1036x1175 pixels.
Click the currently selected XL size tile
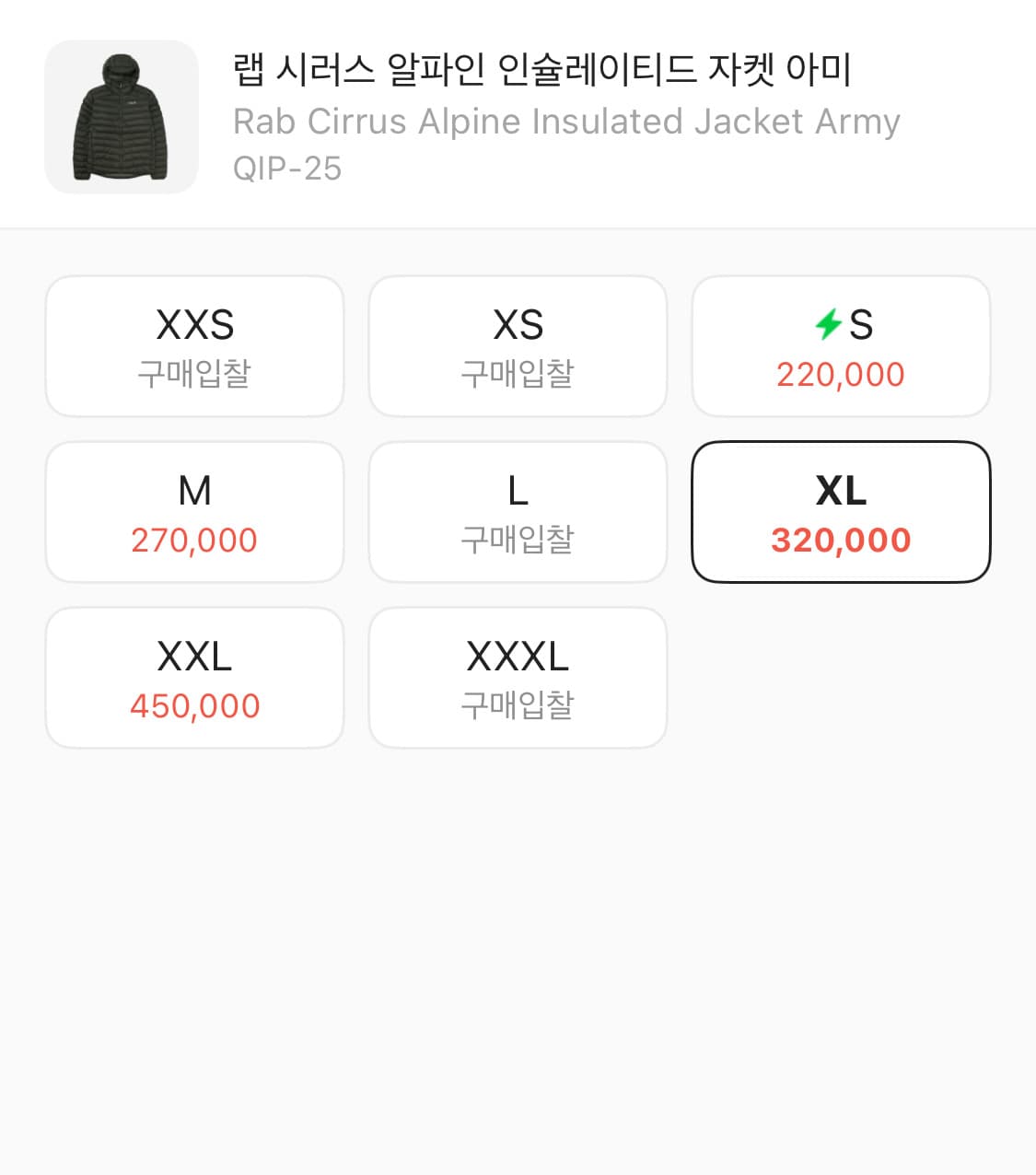[841, 512]
